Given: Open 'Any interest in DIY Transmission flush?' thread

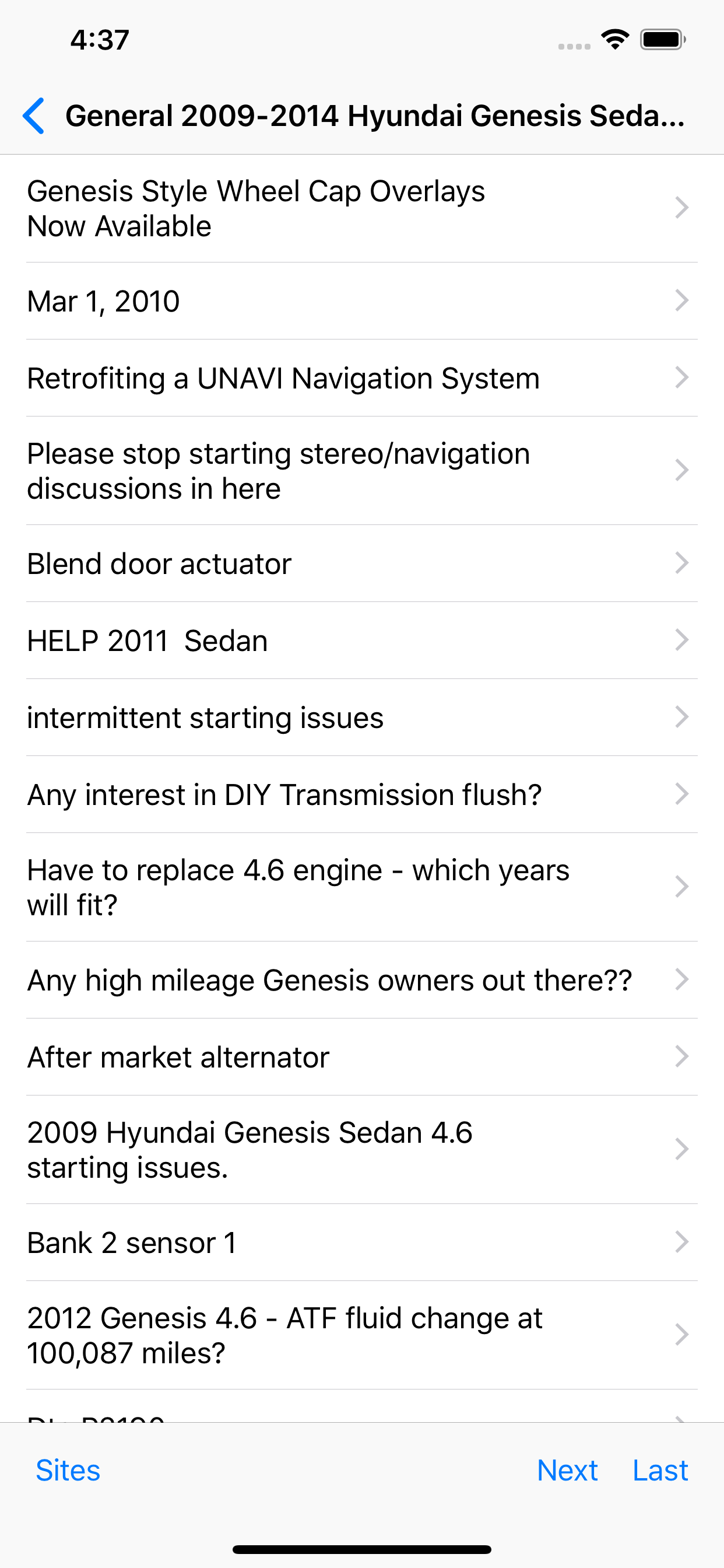Looking at the screenshot, I should coord(284,794).
